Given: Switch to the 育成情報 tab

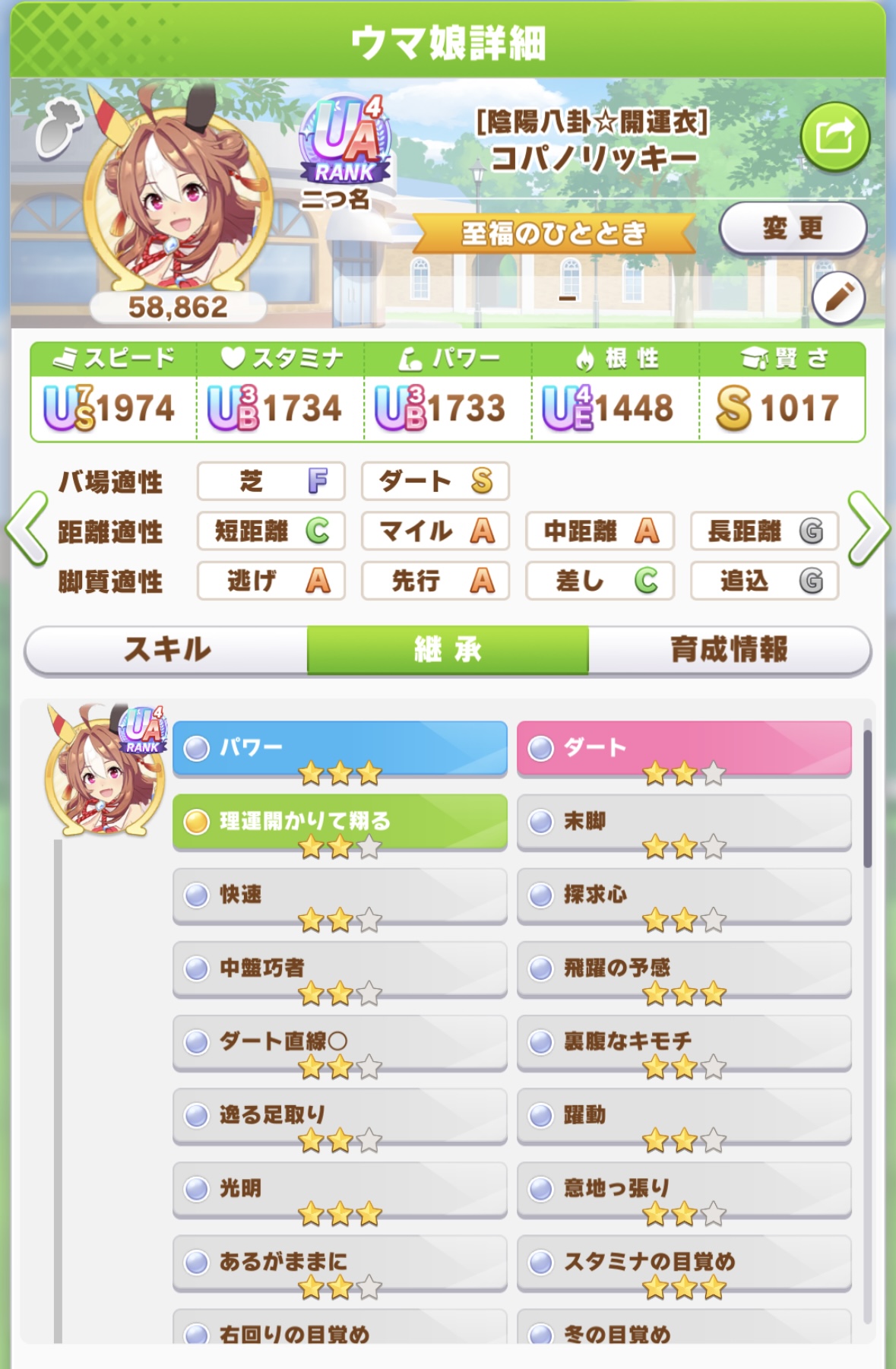Looking at the screenshot, I should [729, 650].
